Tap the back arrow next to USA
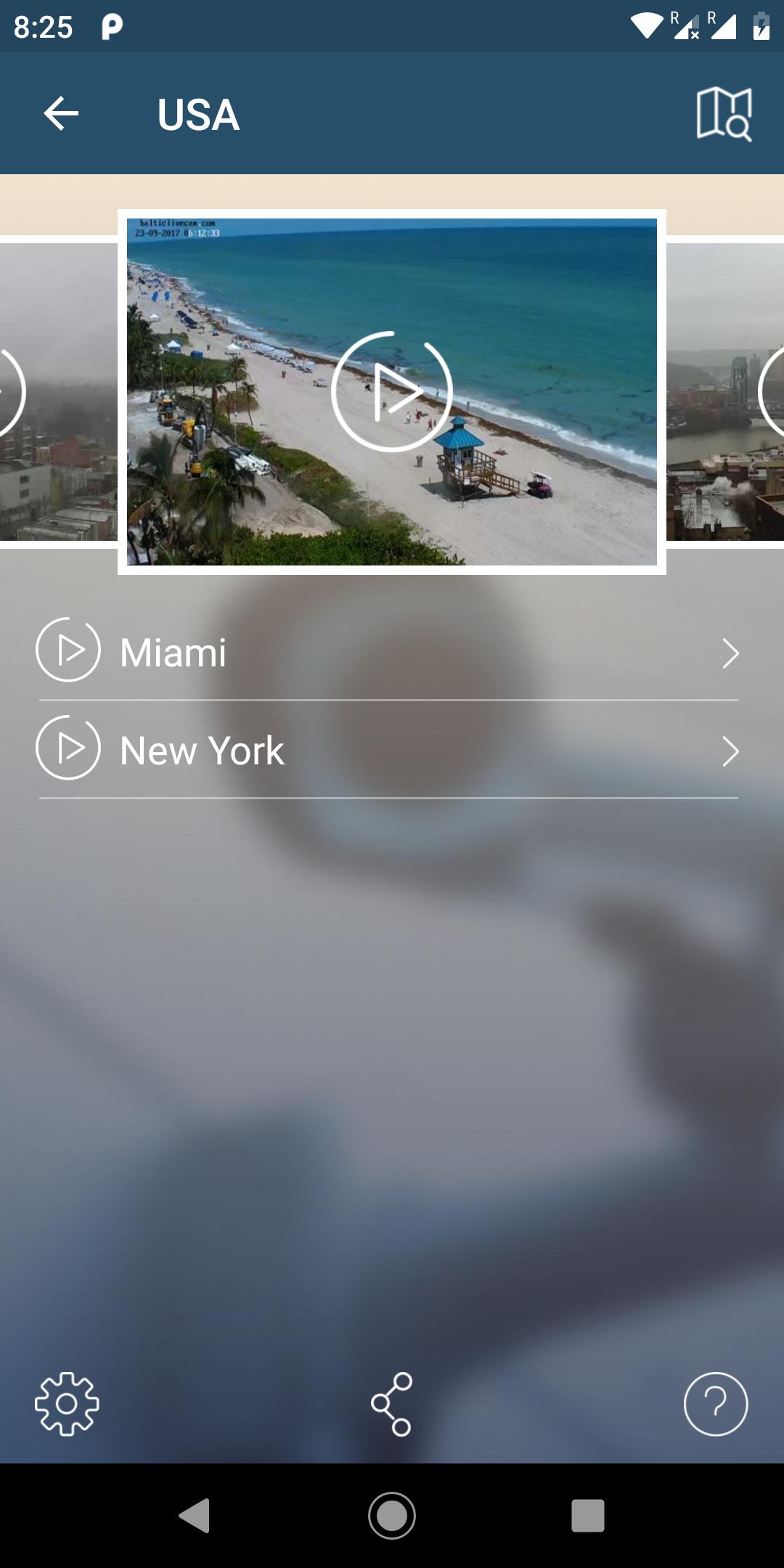 [61, 113]
